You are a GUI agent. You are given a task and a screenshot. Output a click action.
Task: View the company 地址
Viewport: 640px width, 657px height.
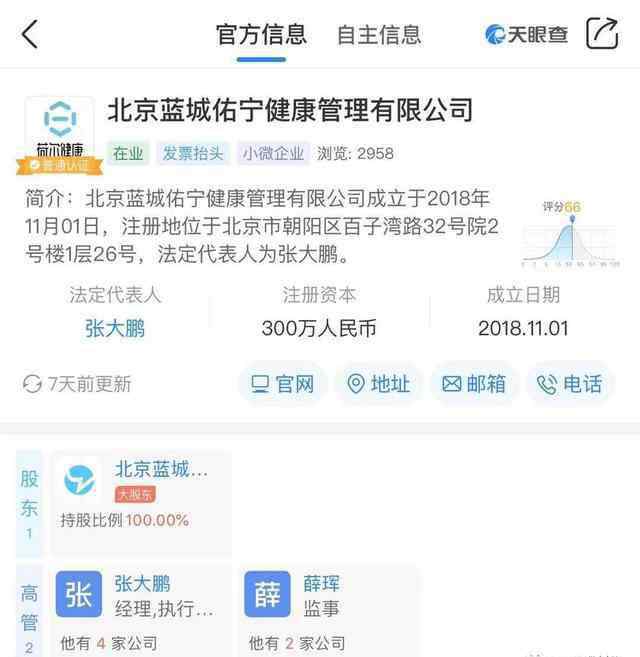[378, 384]
